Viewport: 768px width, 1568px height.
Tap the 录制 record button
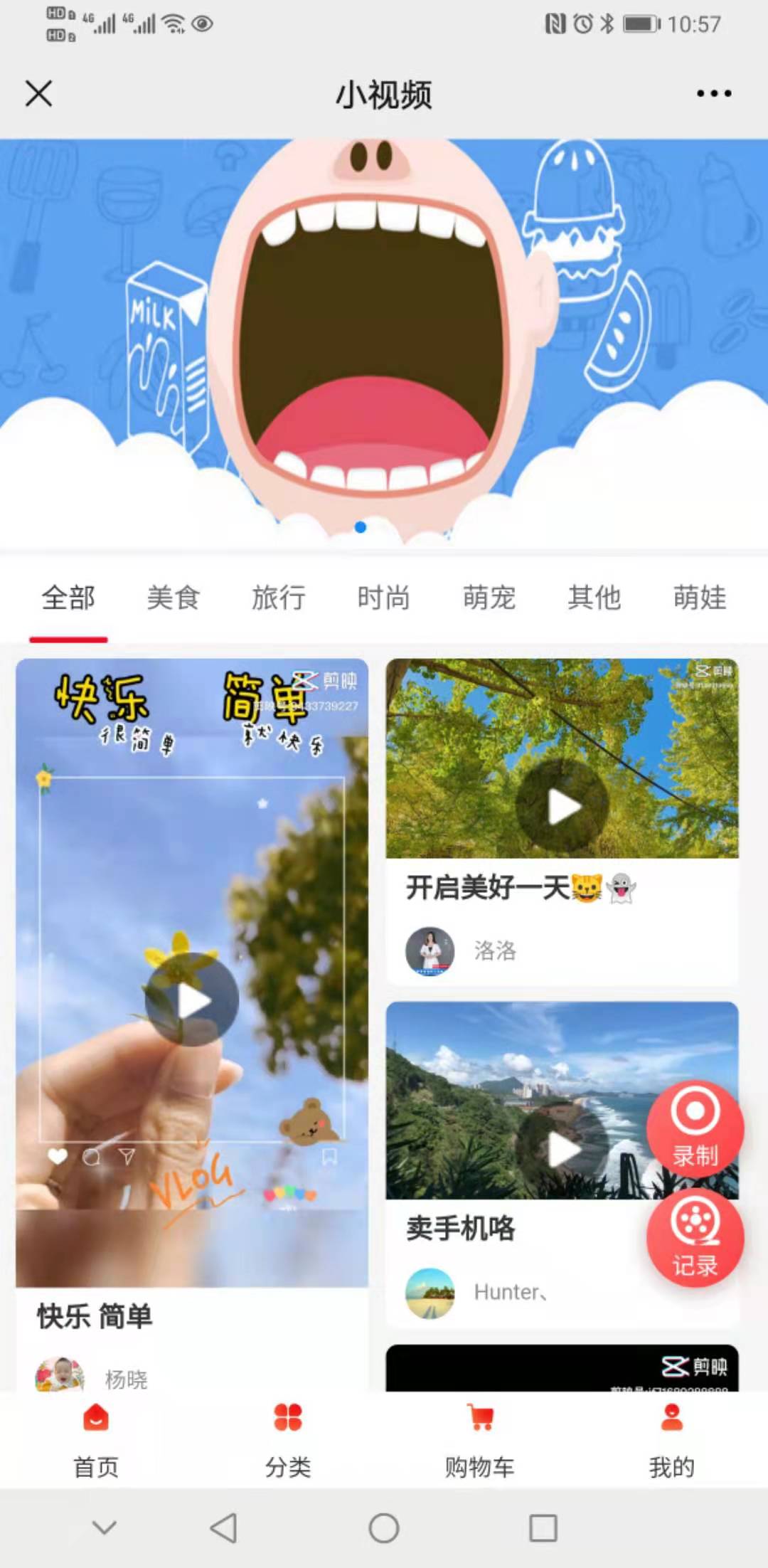tap(695, 1128)
